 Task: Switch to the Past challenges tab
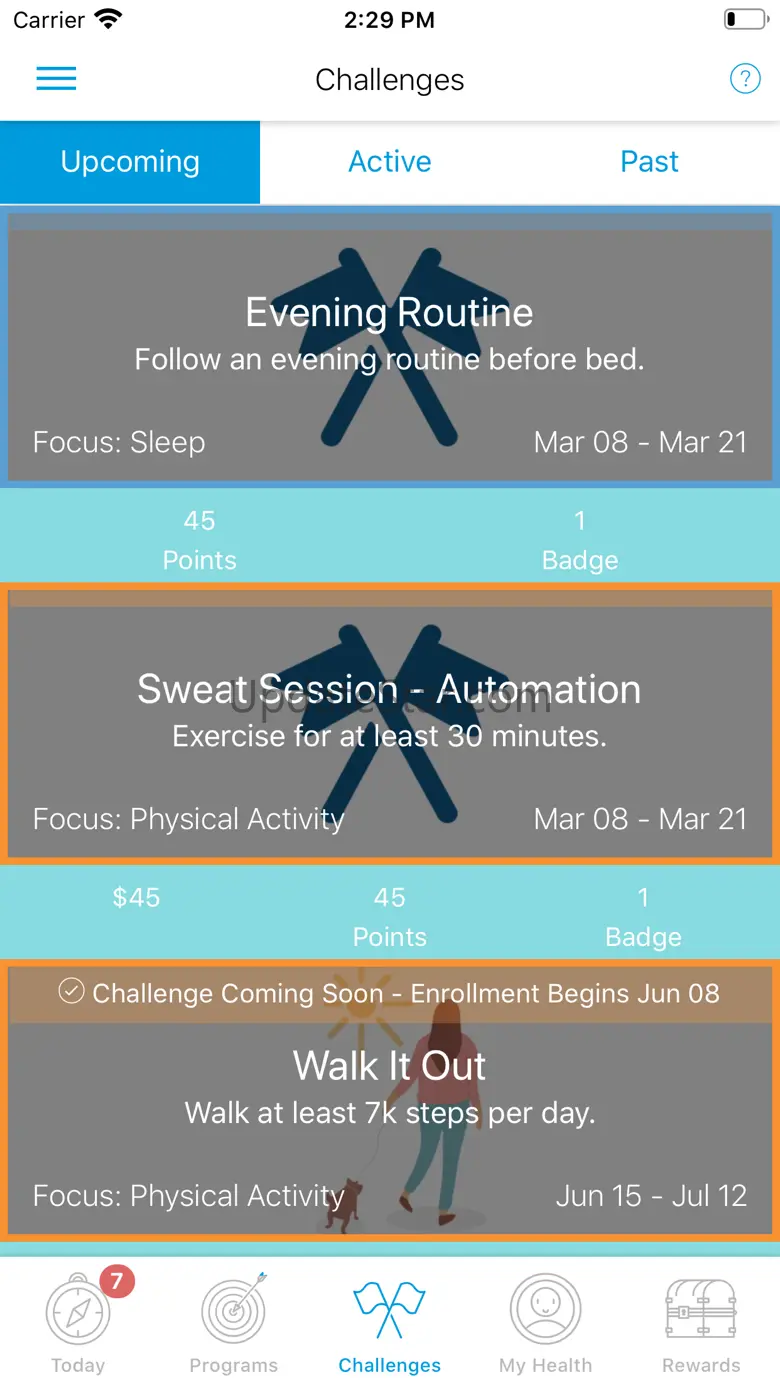[x=650, y=162]
